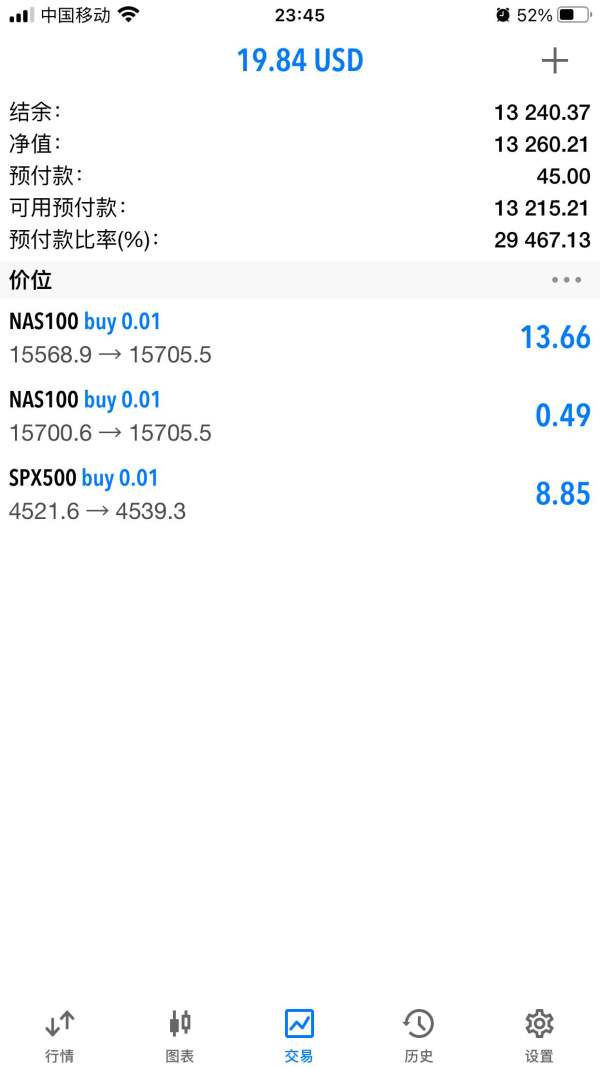Viewport: 600px width, 1067px height.
Task: Open the 设置 tab
Action: pyautogui.click(x=539, y=1034)
